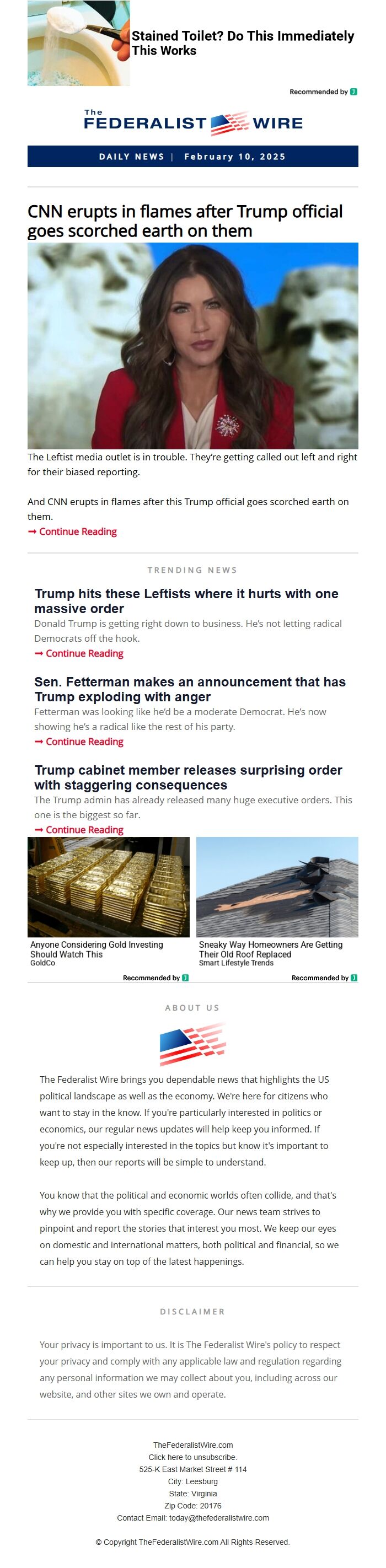Open Trump hits these Leftists headline
The height and width of the screenshot is (1568, 386).
(186, 601)
